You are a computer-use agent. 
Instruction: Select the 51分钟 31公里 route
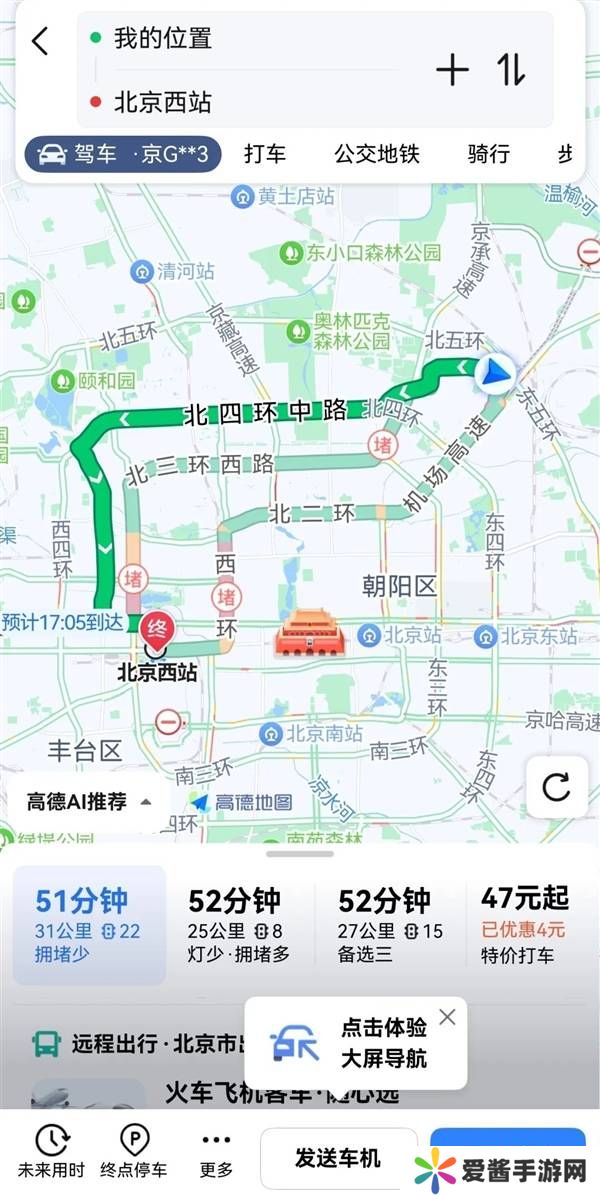pos(89,925)
